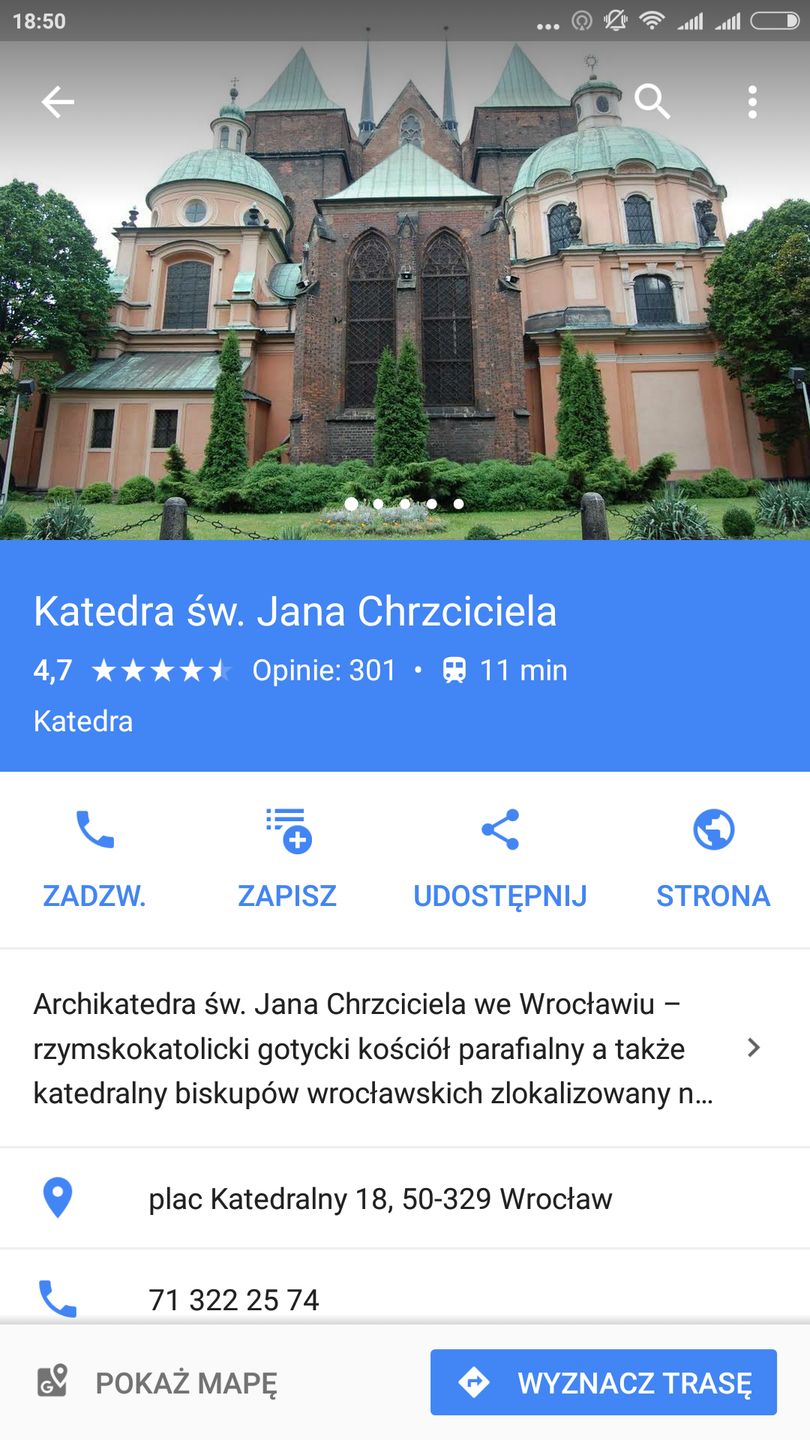This screenshot has width=810, height=1440.
Task: Open the cathedral photo gallery
Action: tap(405, 300)
